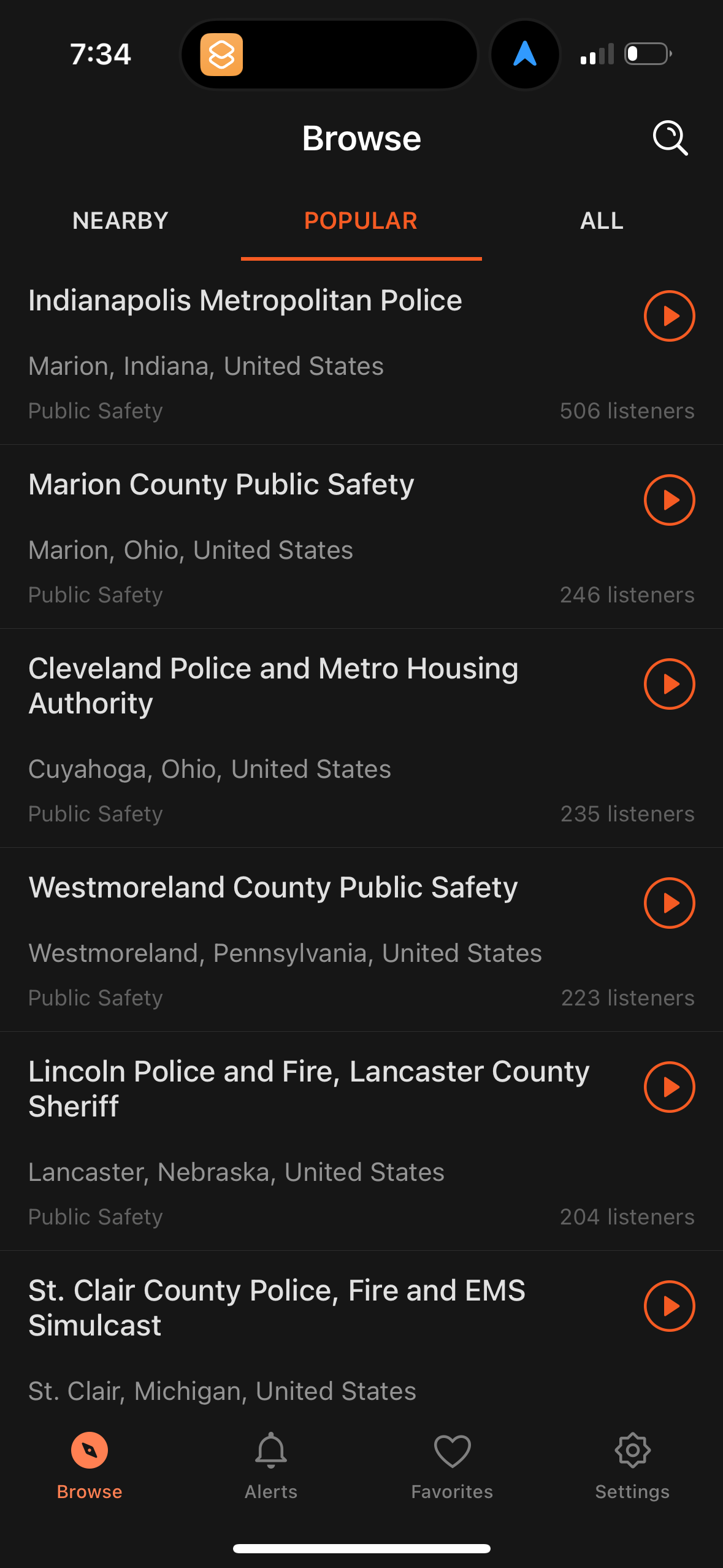The height and width of the screenshot is (1568, 723).
Task: Open the Alerts bell icon
Action: tap(270, 1451)
